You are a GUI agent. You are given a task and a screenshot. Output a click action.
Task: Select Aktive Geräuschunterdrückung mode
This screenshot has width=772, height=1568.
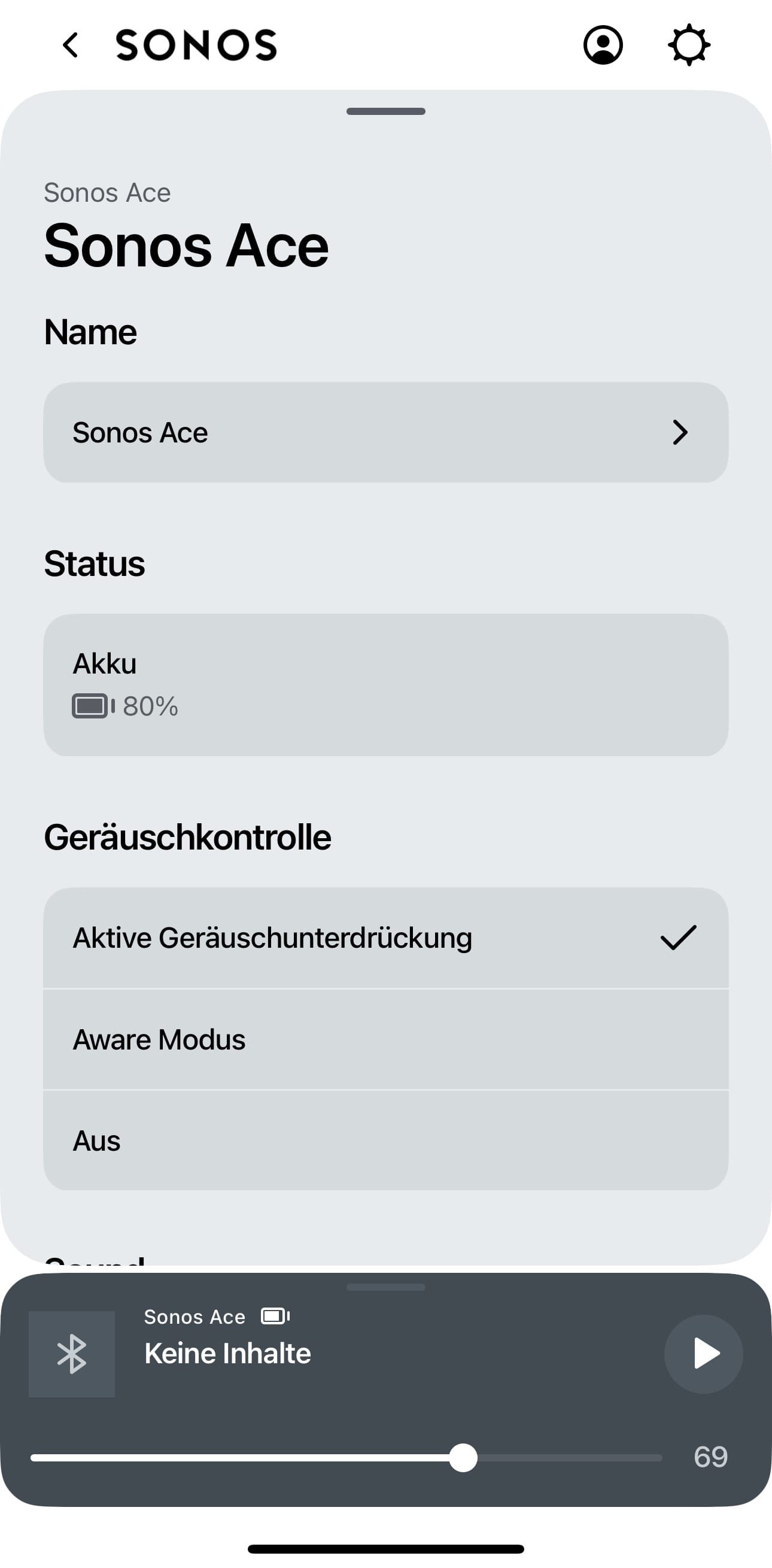pyautogui.click(x=385, y=938)
